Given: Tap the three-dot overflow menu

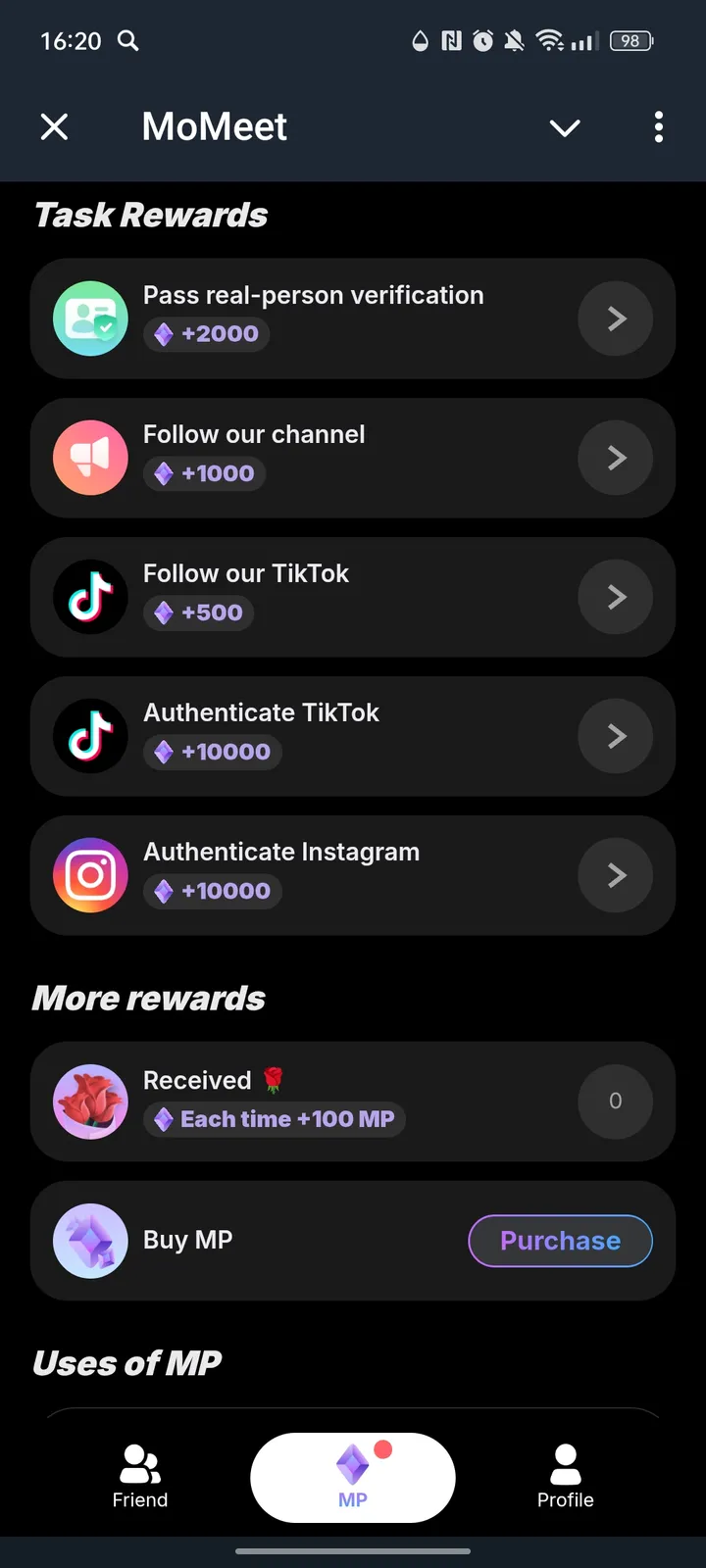Looking at the screenshot, I should point(659,127).
